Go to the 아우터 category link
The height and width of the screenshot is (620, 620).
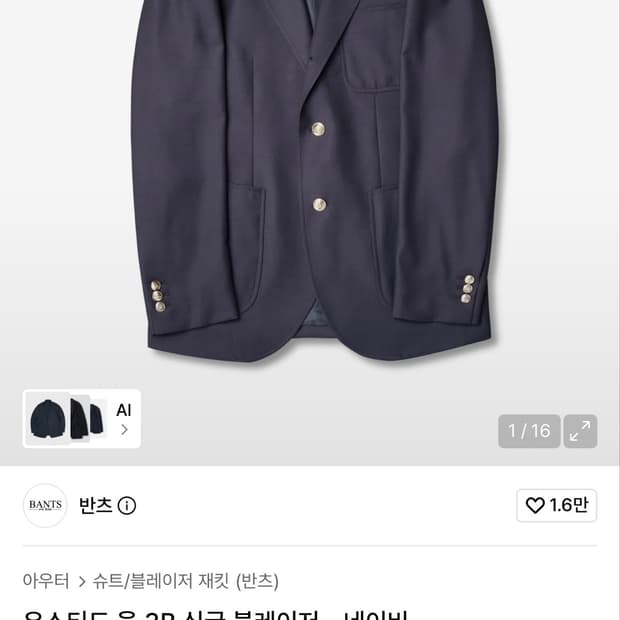(46, 581)
